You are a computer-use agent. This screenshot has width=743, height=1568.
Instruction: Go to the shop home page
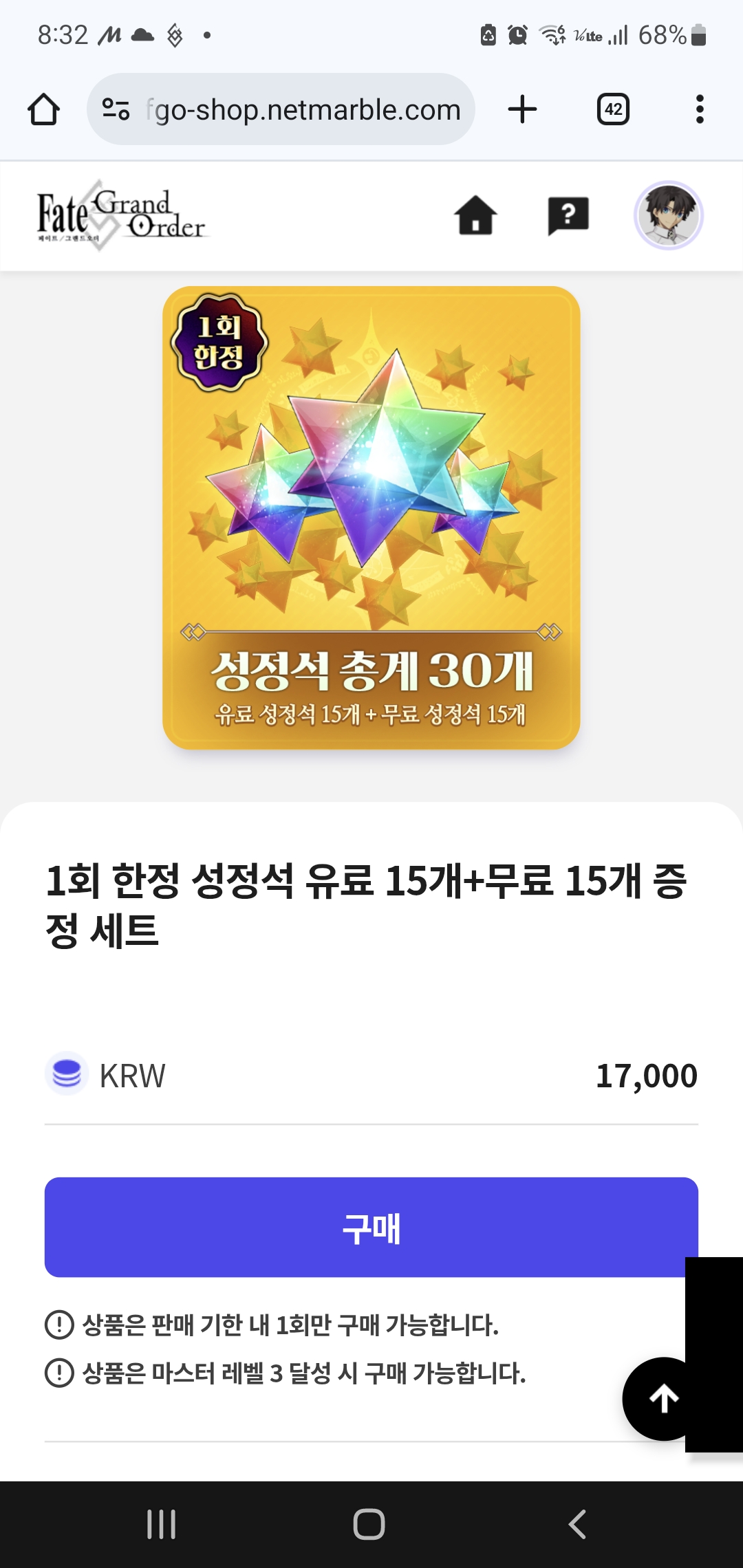475,215
